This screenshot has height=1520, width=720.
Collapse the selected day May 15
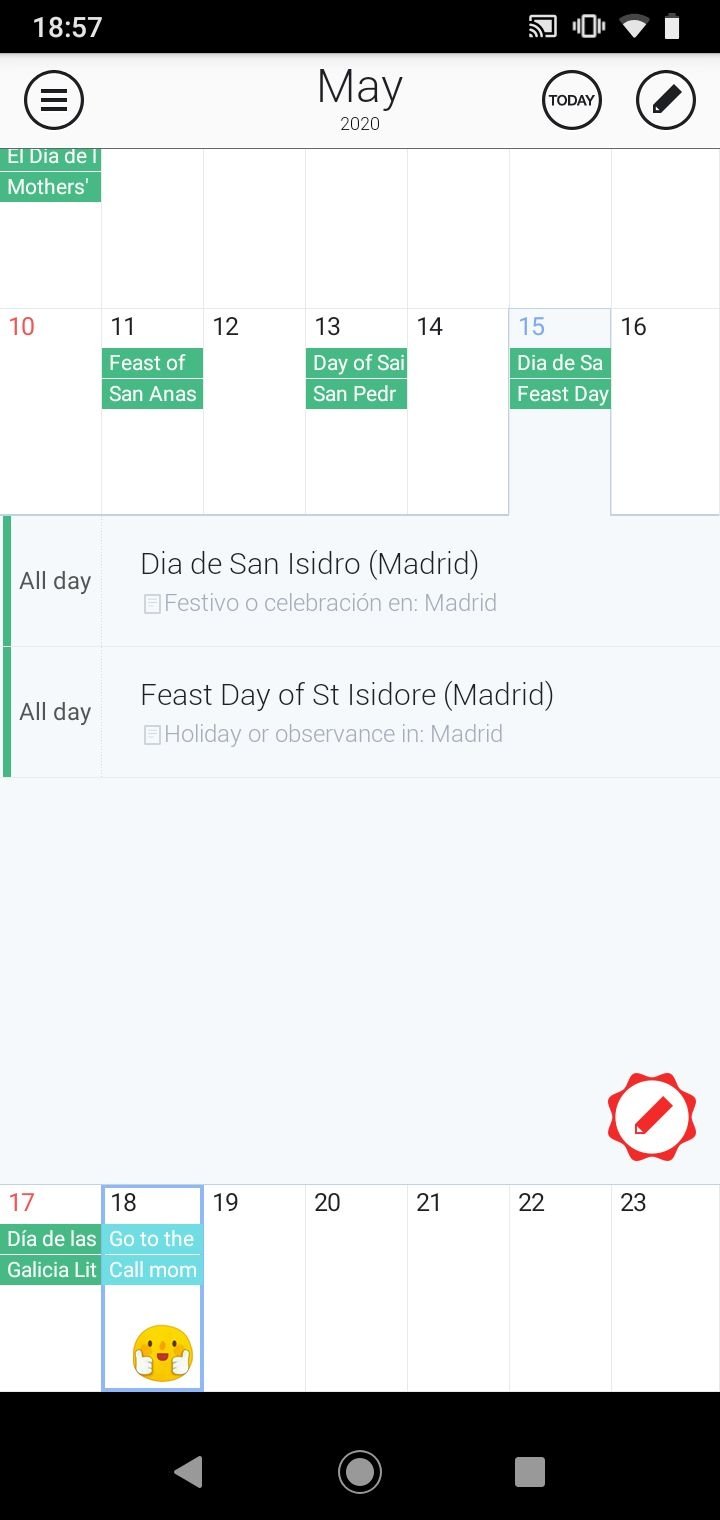coord(560,412)
